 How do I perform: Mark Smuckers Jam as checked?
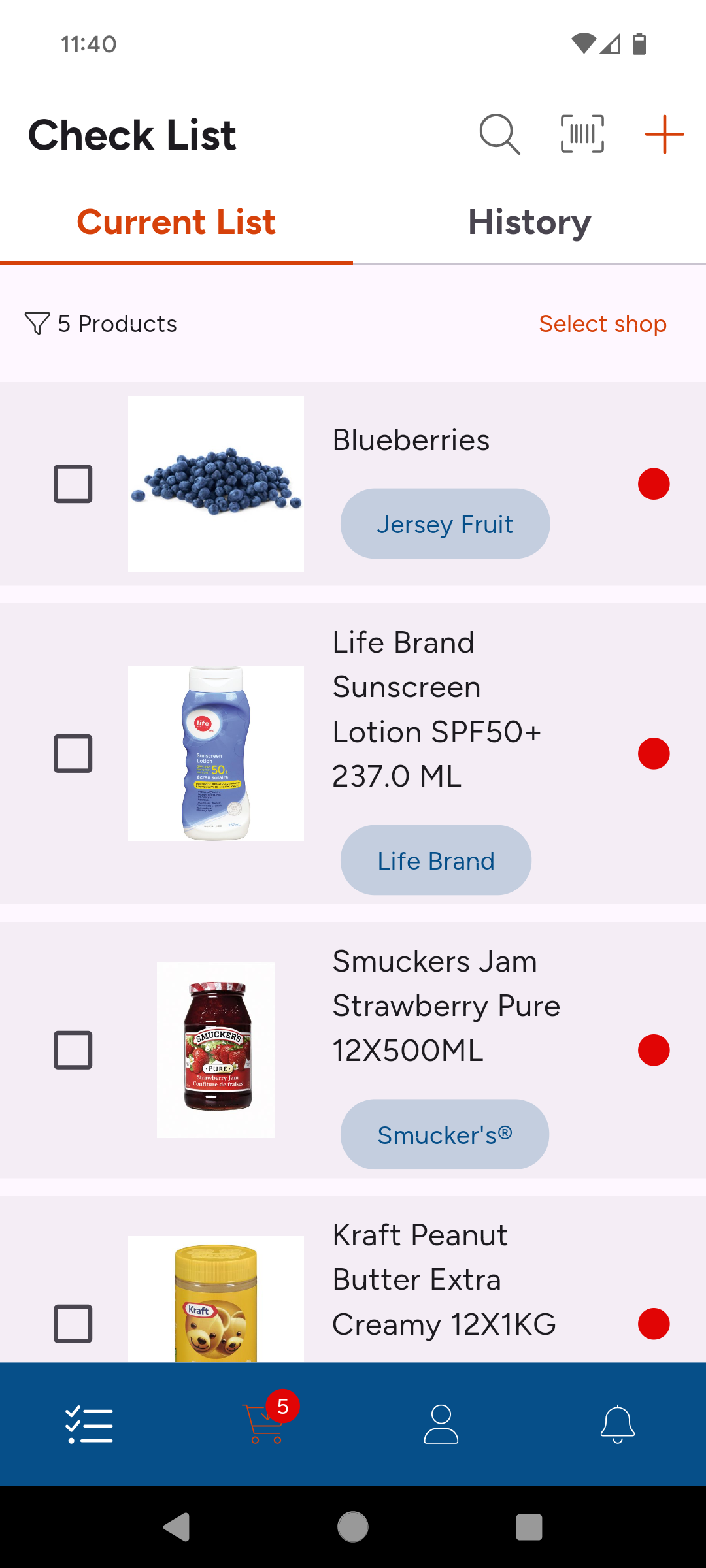click(73, 1050)
